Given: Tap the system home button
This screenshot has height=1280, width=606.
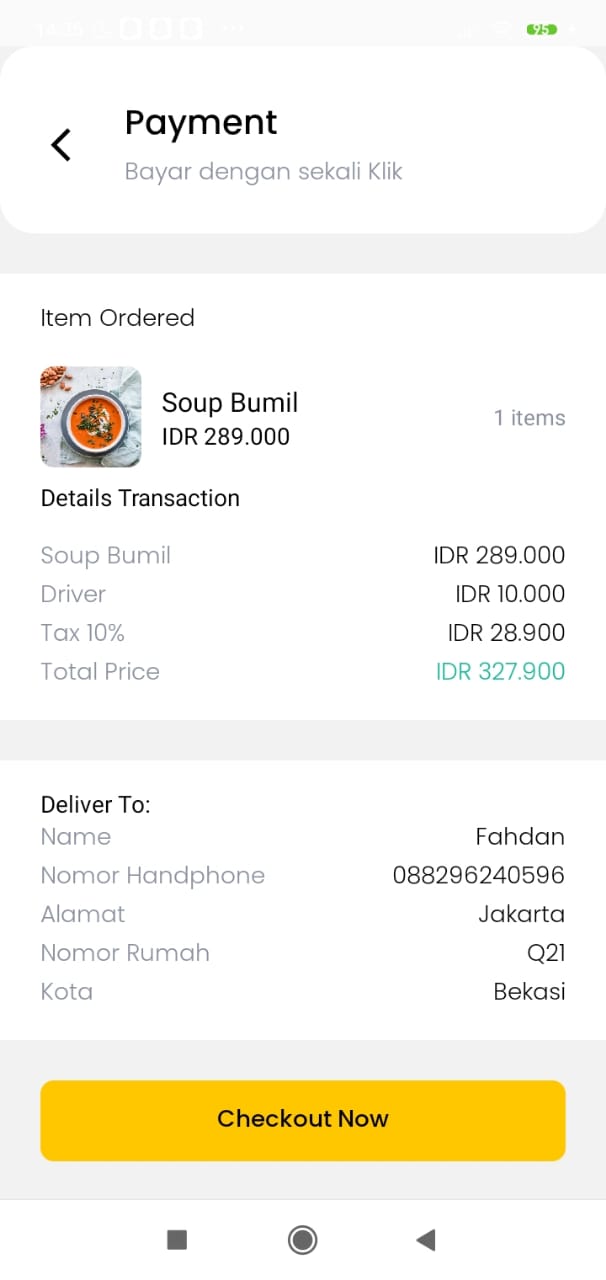Looking at the screenshot, I should pos(302,1240).
